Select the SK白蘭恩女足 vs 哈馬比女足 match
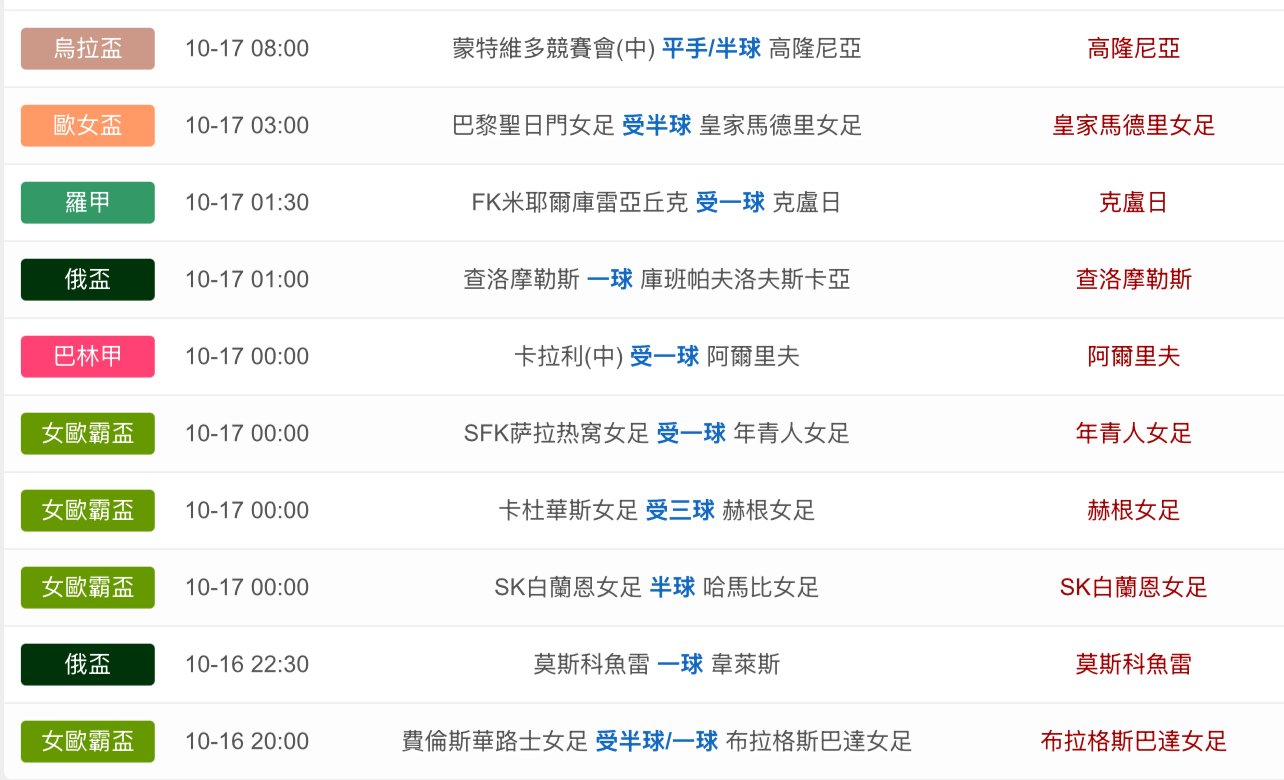The image size is (1284, 780). 656,587
